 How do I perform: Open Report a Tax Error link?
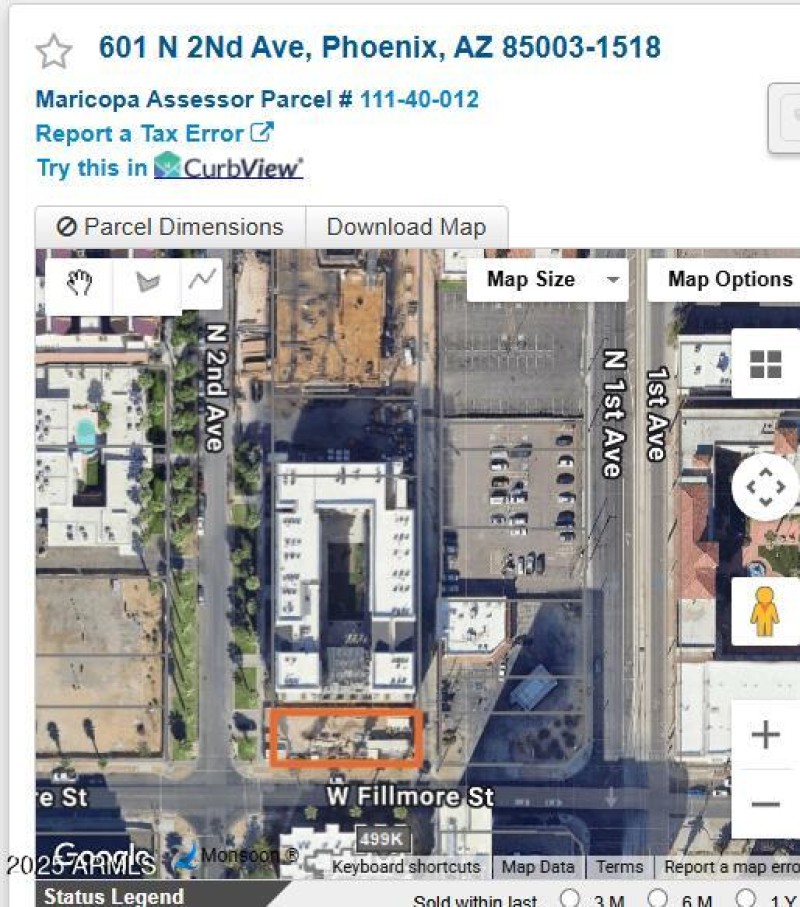coord(154,133)
